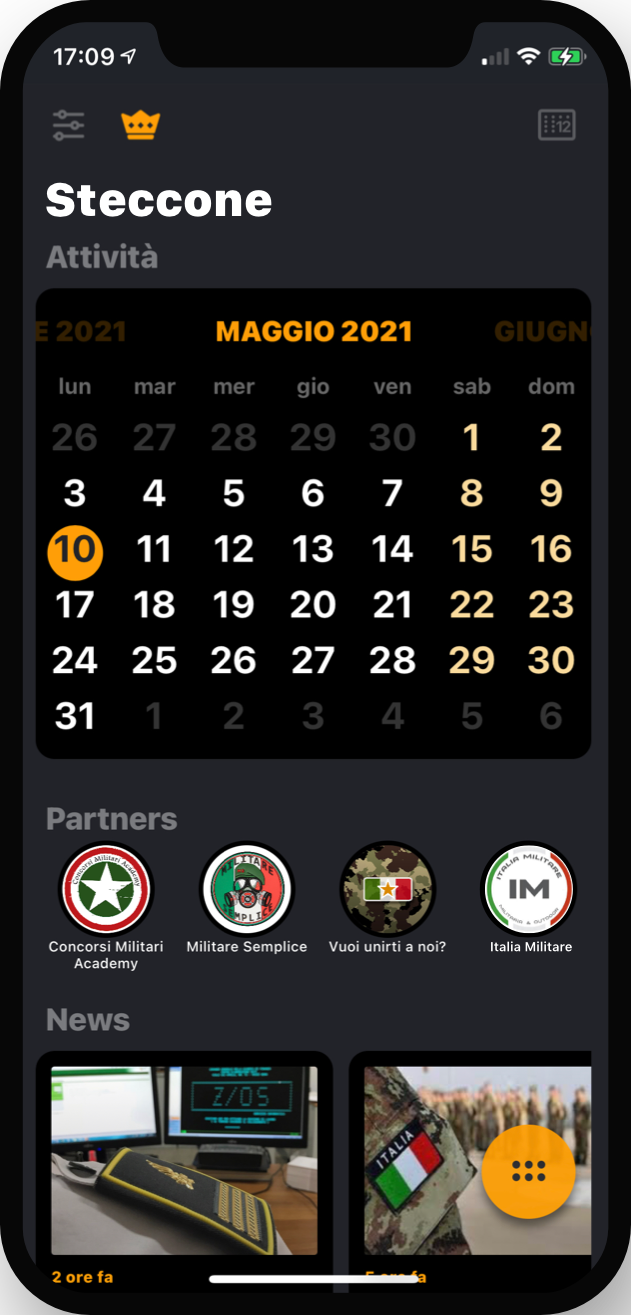Open the premium crown icon
This screenshot has height=1315, width=631.
click(141, 126)
